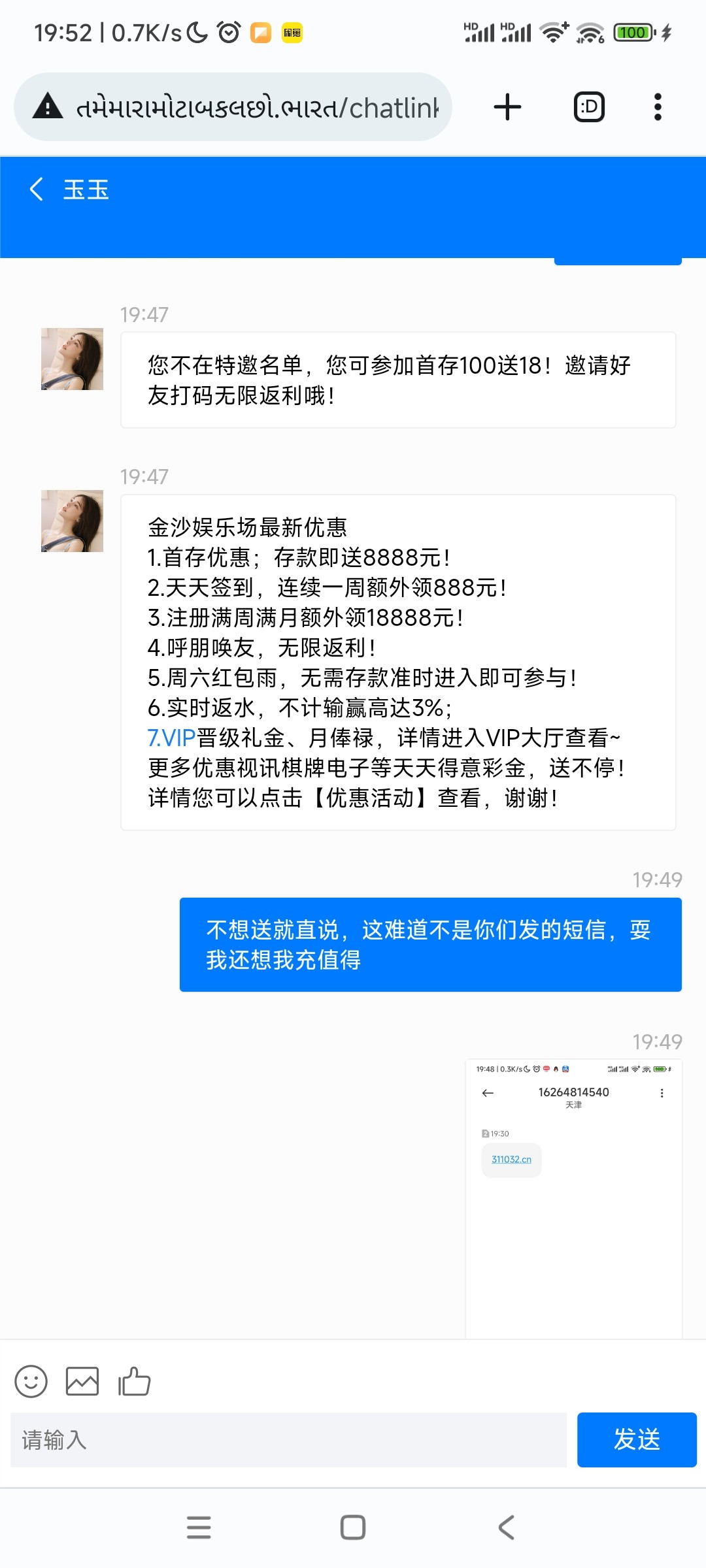This screenshot has width=706, height=1568.
Task: Focus the 请输入 message field
Action: pyautogui.click(x=288, y=1440)
